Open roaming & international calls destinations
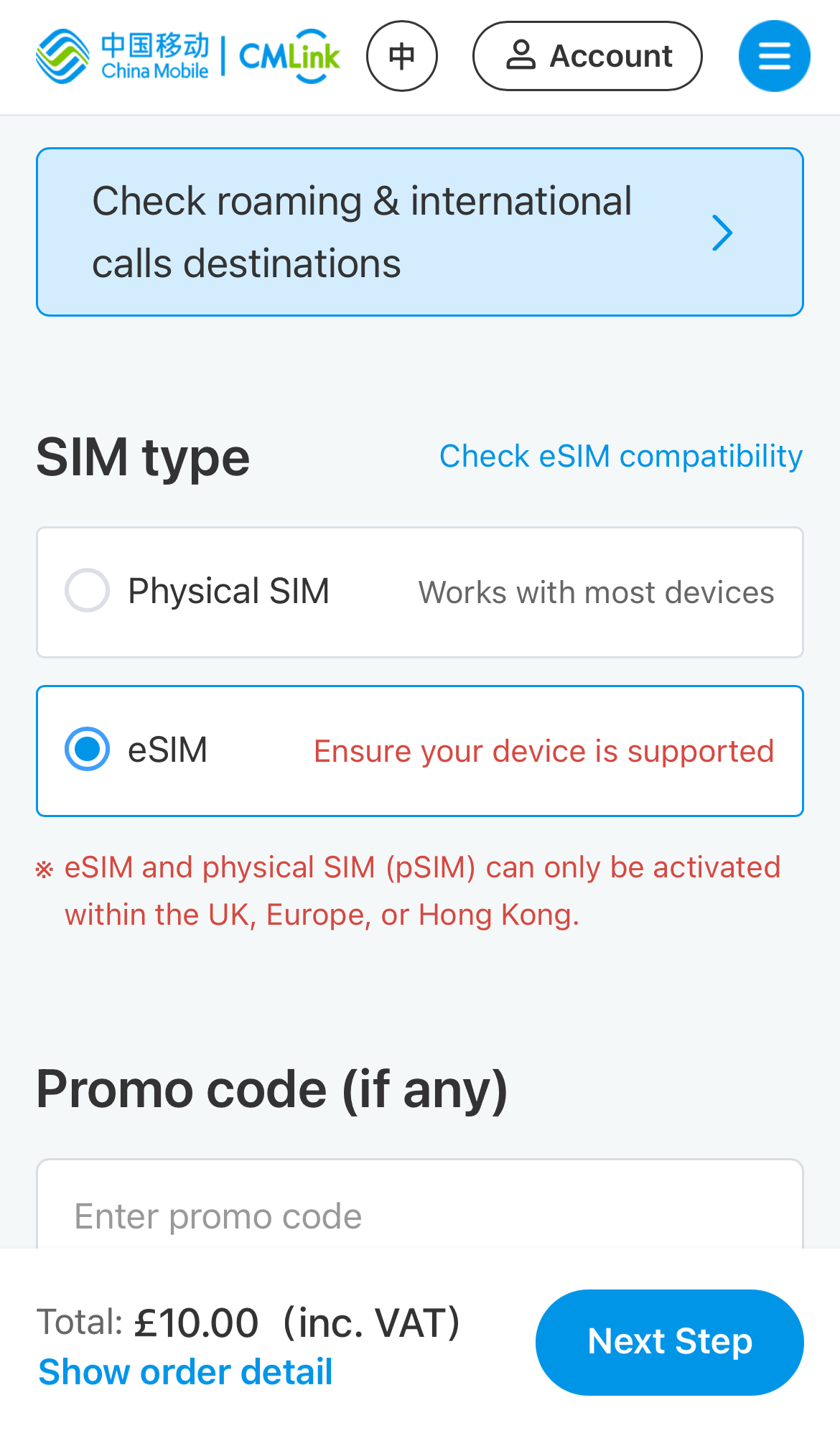The image size is (840, 1436). (x=419, y=232)
